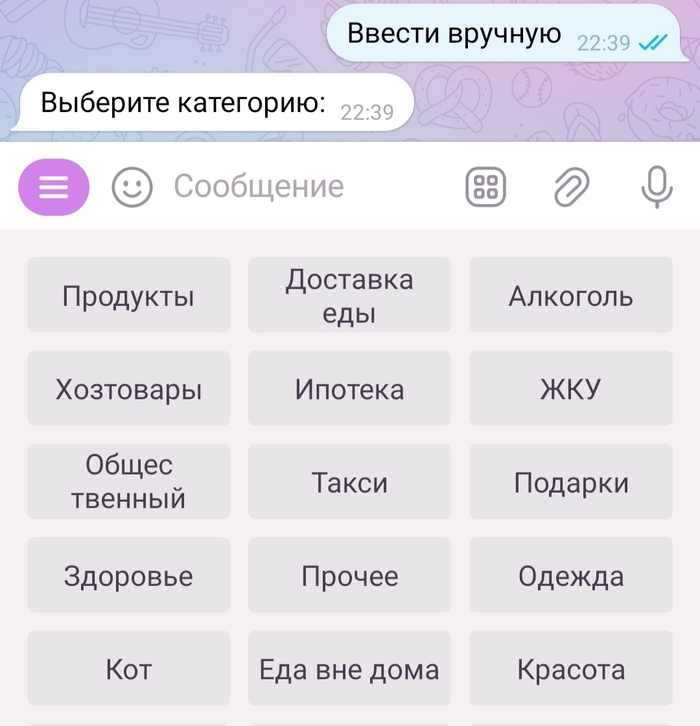Choose the Такси category

[349, 482]
